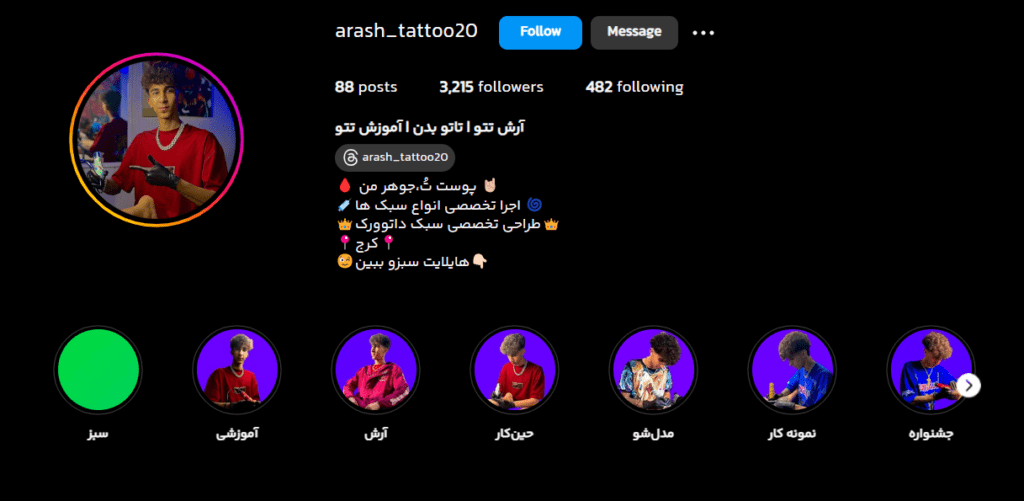The image size is (1024, 501).
Task: Open the green سبز highlight
Action: (97, 371)
